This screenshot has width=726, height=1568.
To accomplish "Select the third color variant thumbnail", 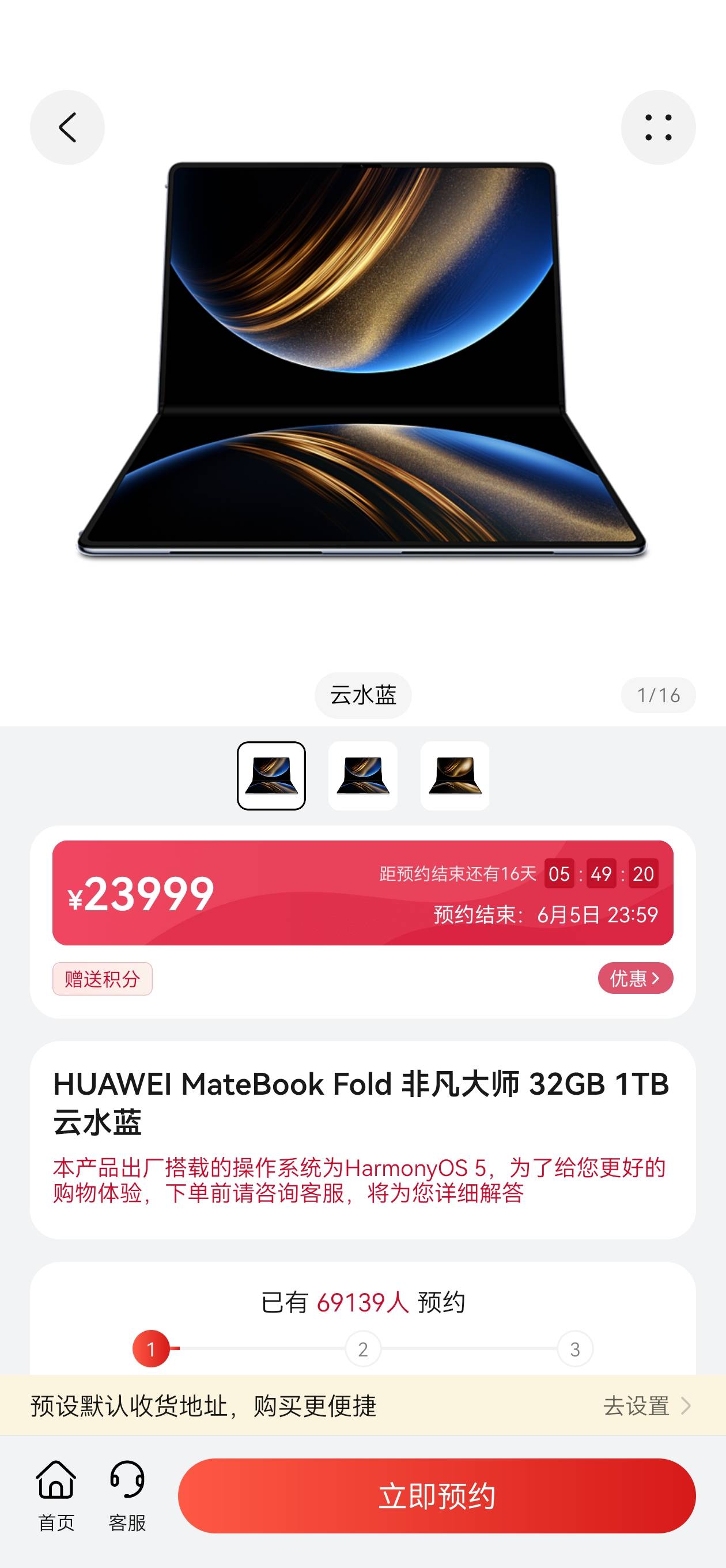I will coord(455,775).
